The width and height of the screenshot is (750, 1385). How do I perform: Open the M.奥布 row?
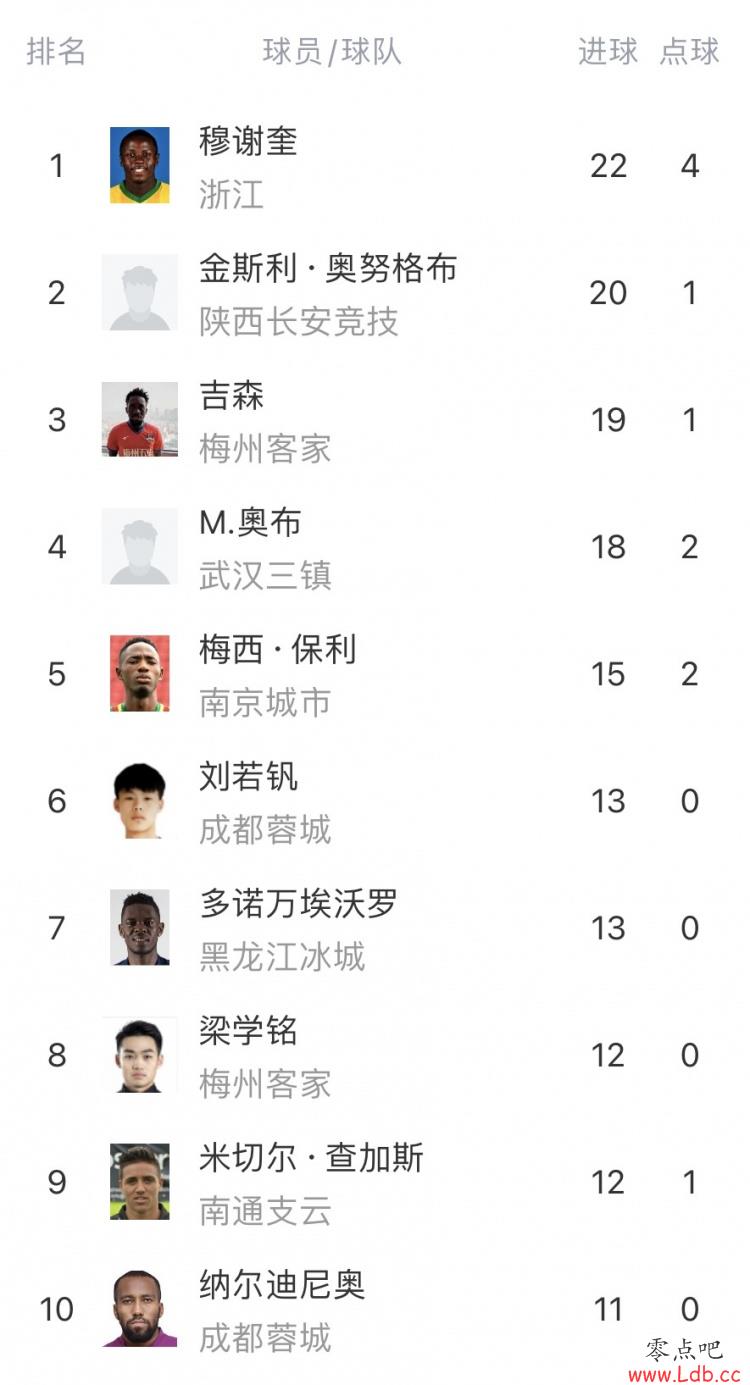(375, 547)
